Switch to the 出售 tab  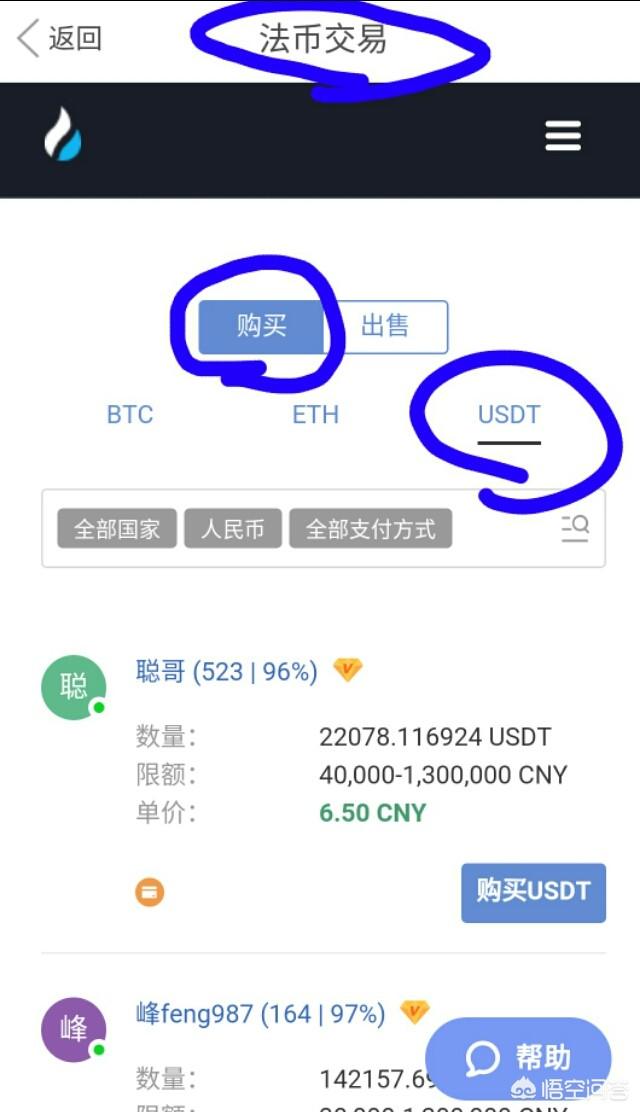click(x=386, y=326)
